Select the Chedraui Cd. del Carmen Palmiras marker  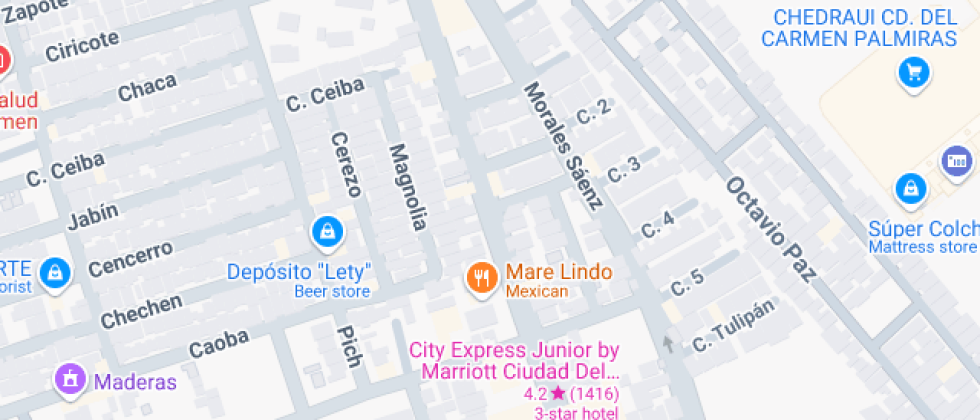(913, 72)
